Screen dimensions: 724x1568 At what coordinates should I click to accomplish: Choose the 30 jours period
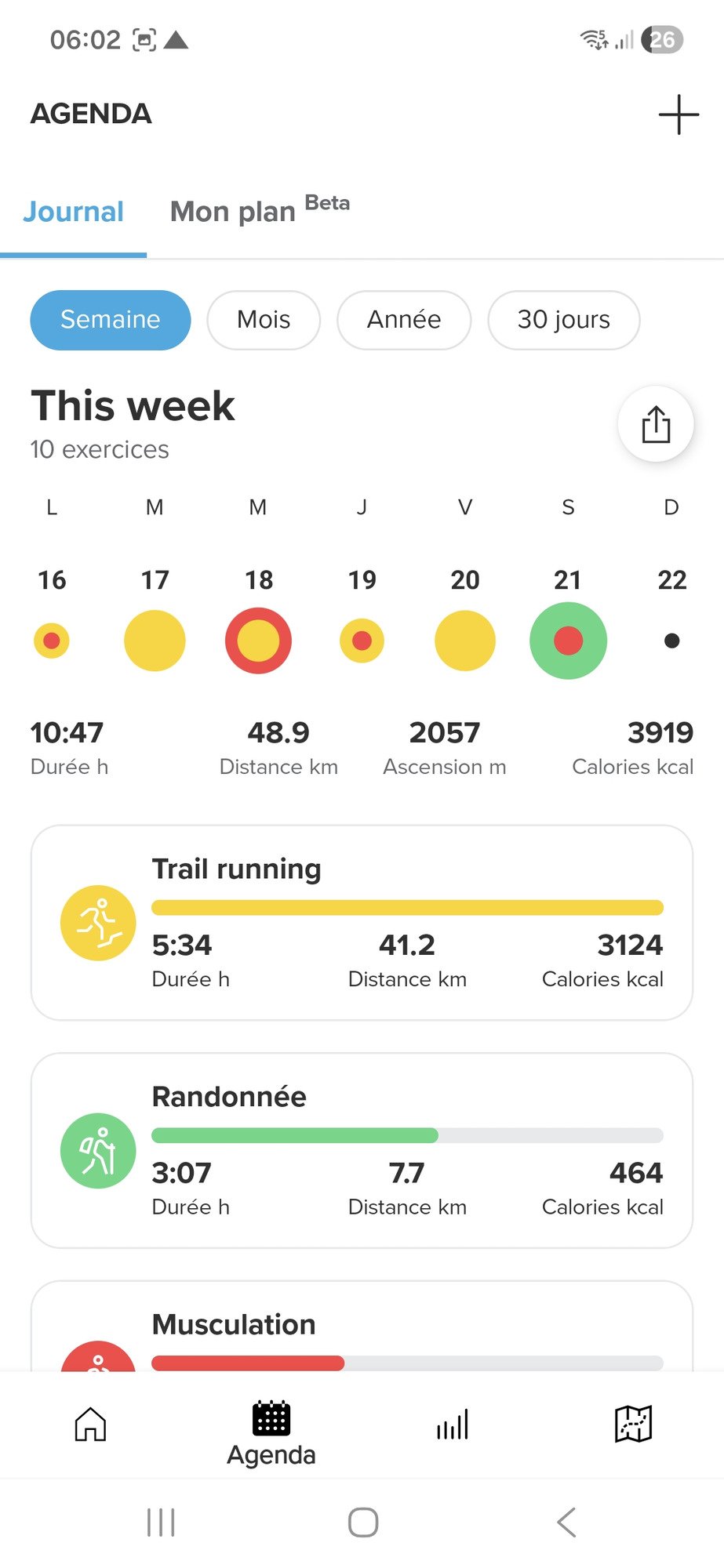click(x=563, y=320)
